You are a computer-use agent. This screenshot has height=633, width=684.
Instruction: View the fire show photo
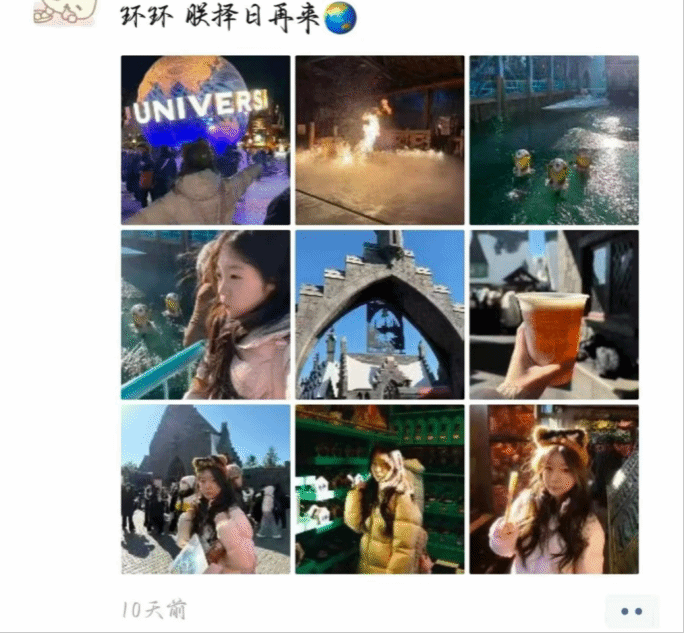380,140
